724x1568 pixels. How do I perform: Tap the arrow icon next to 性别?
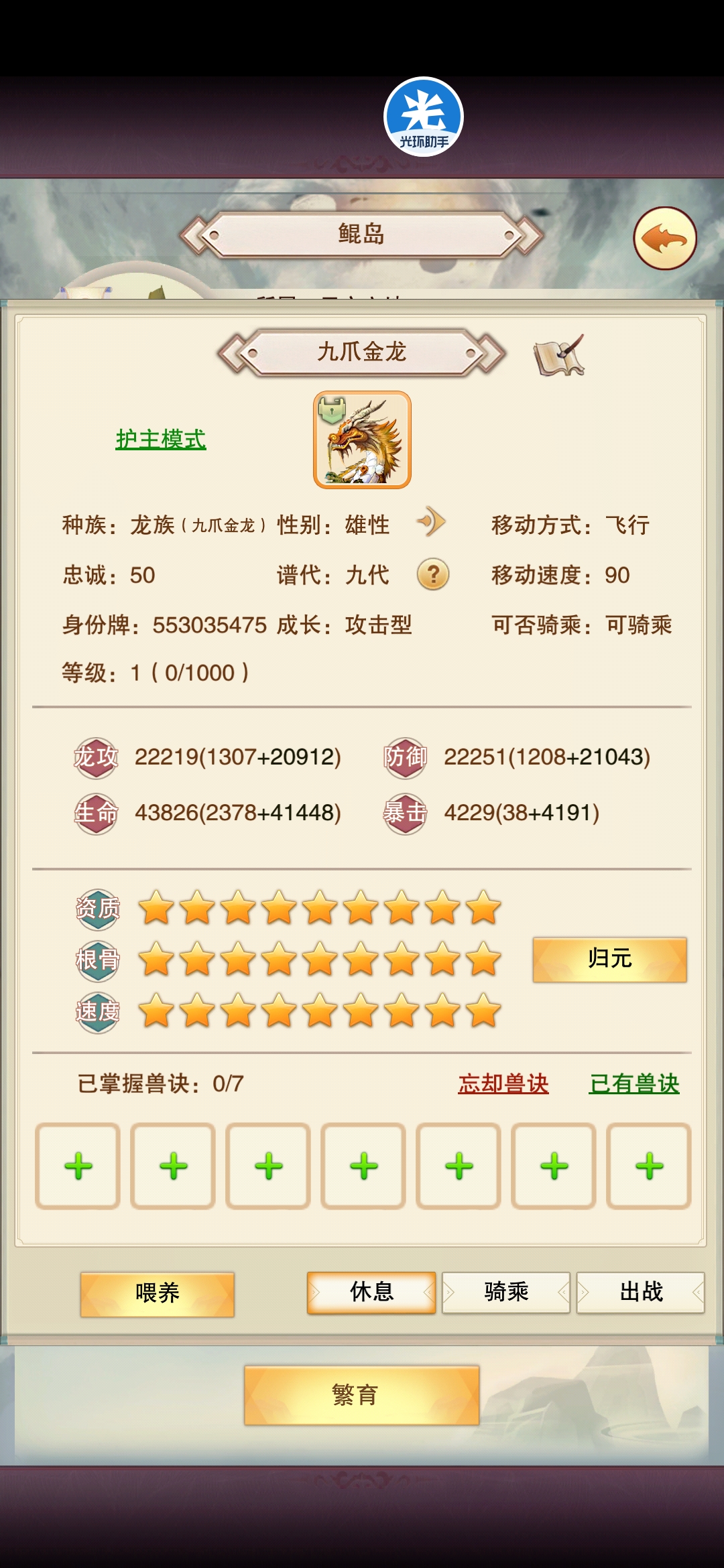431,522
